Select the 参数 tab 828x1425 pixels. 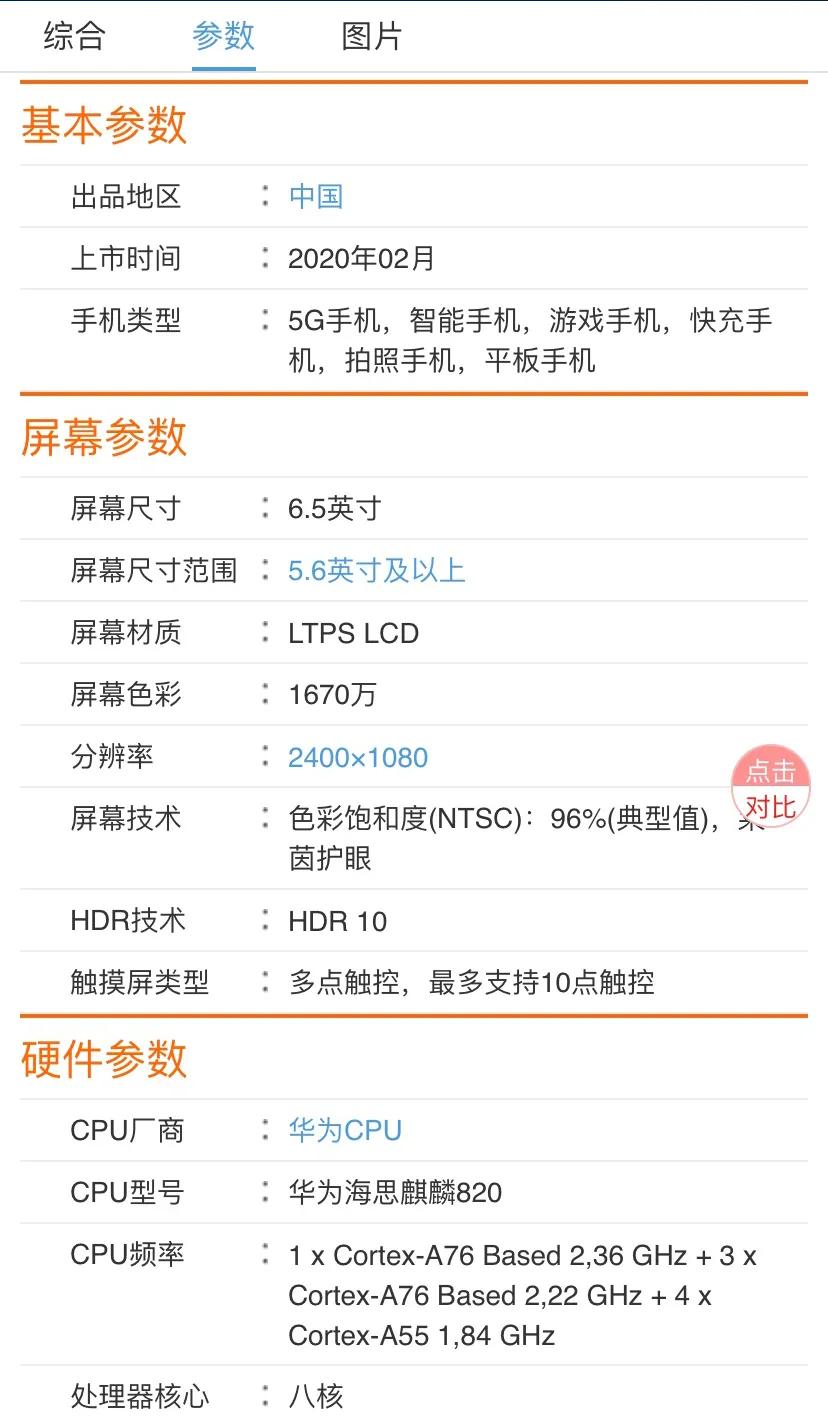(224, 35)
